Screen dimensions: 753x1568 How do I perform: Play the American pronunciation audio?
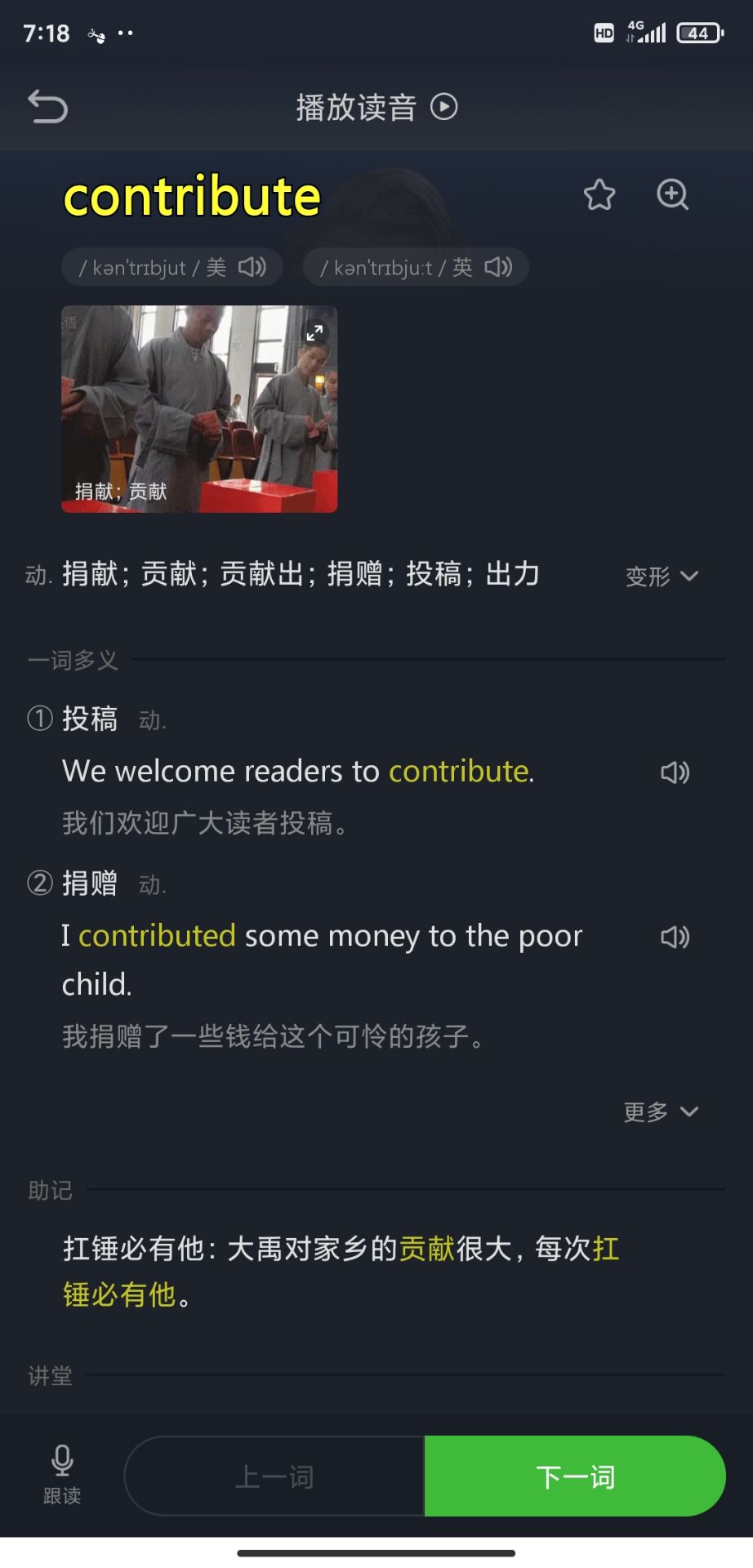(252, 267)
